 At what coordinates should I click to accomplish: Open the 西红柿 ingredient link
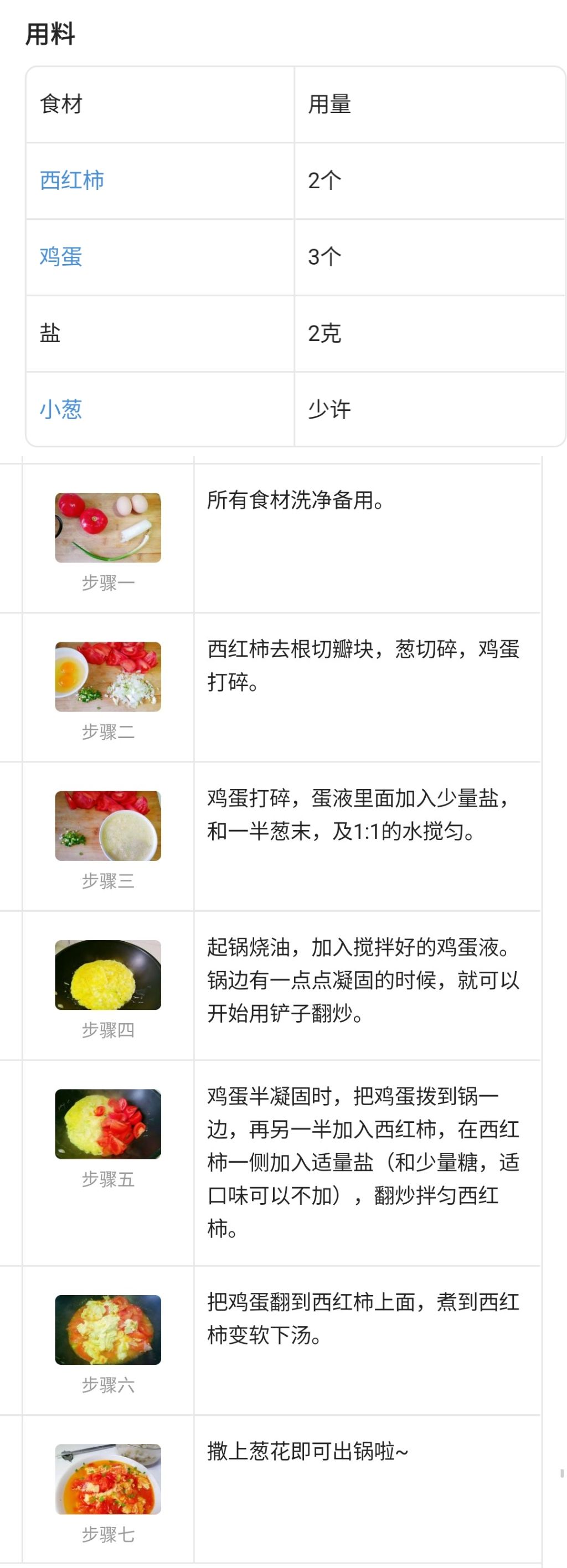coord(72,180)
